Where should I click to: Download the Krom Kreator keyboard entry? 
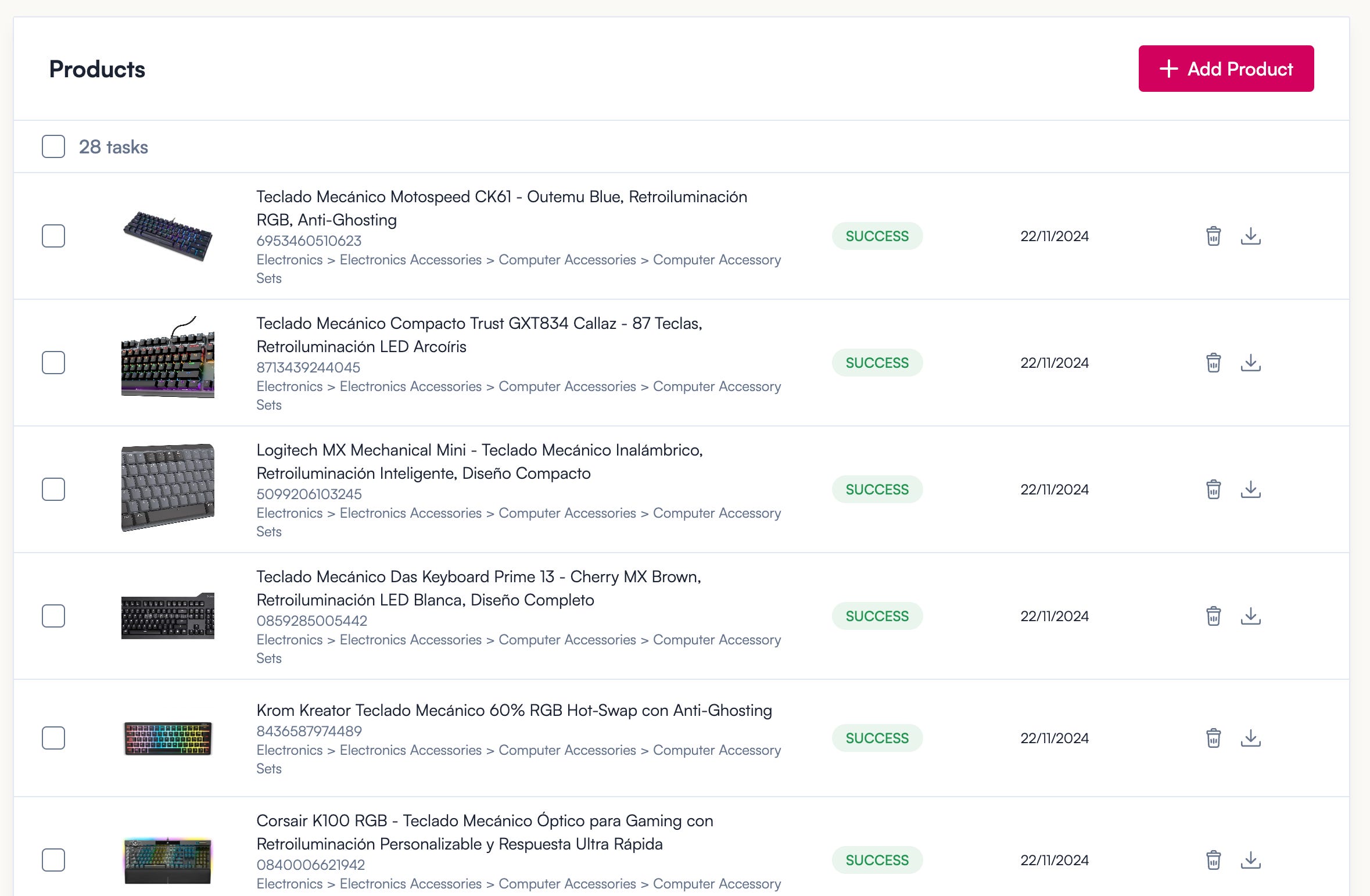pyautogui.click(x=1251, y=738)
